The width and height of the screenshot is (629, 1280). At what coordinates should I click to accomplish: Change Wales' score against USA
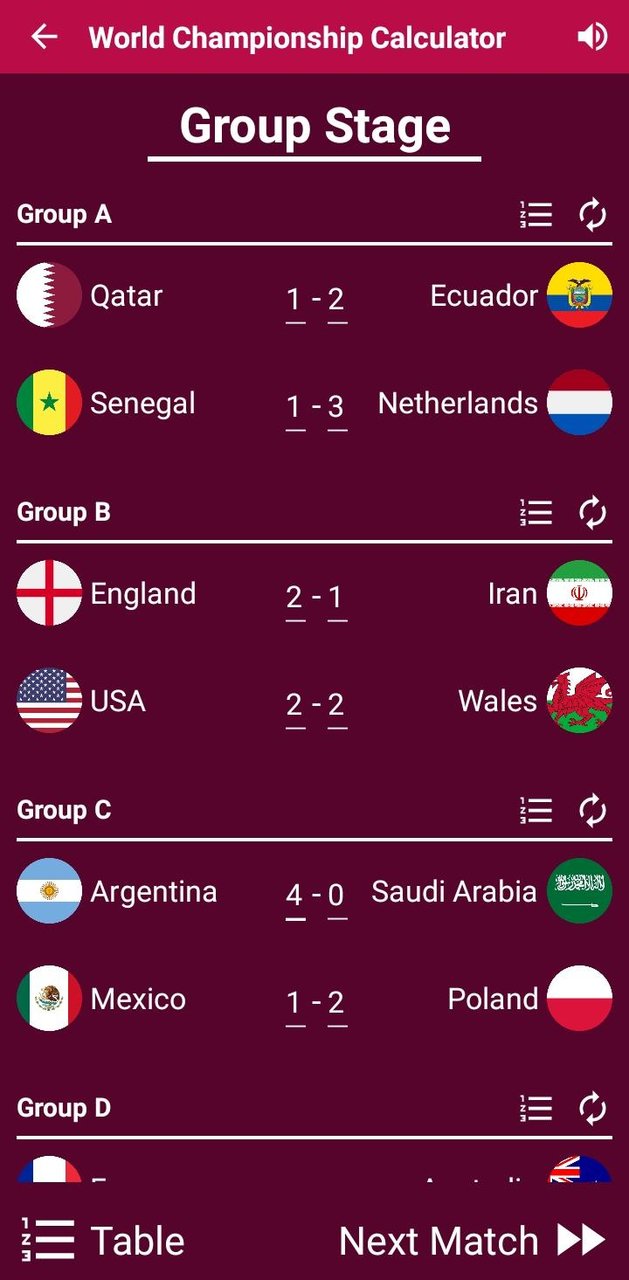(337, 705)
